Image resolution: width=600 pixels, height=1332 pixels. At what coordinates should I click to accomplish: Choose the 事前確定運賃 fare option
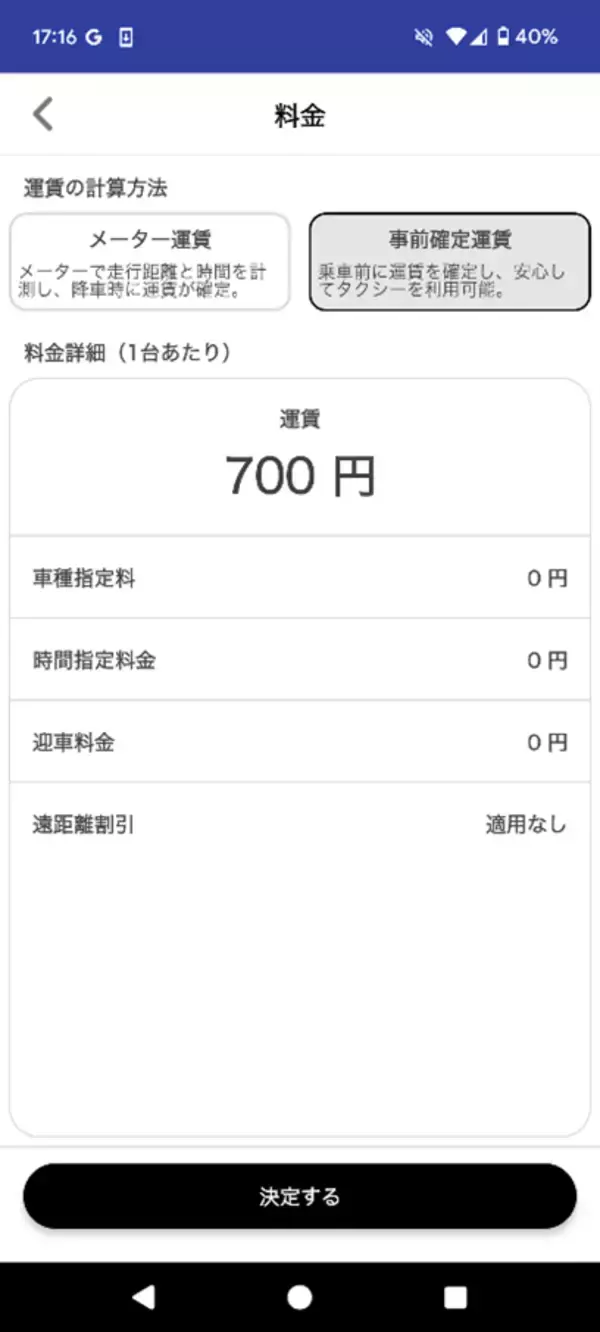[x=449, y=261]
